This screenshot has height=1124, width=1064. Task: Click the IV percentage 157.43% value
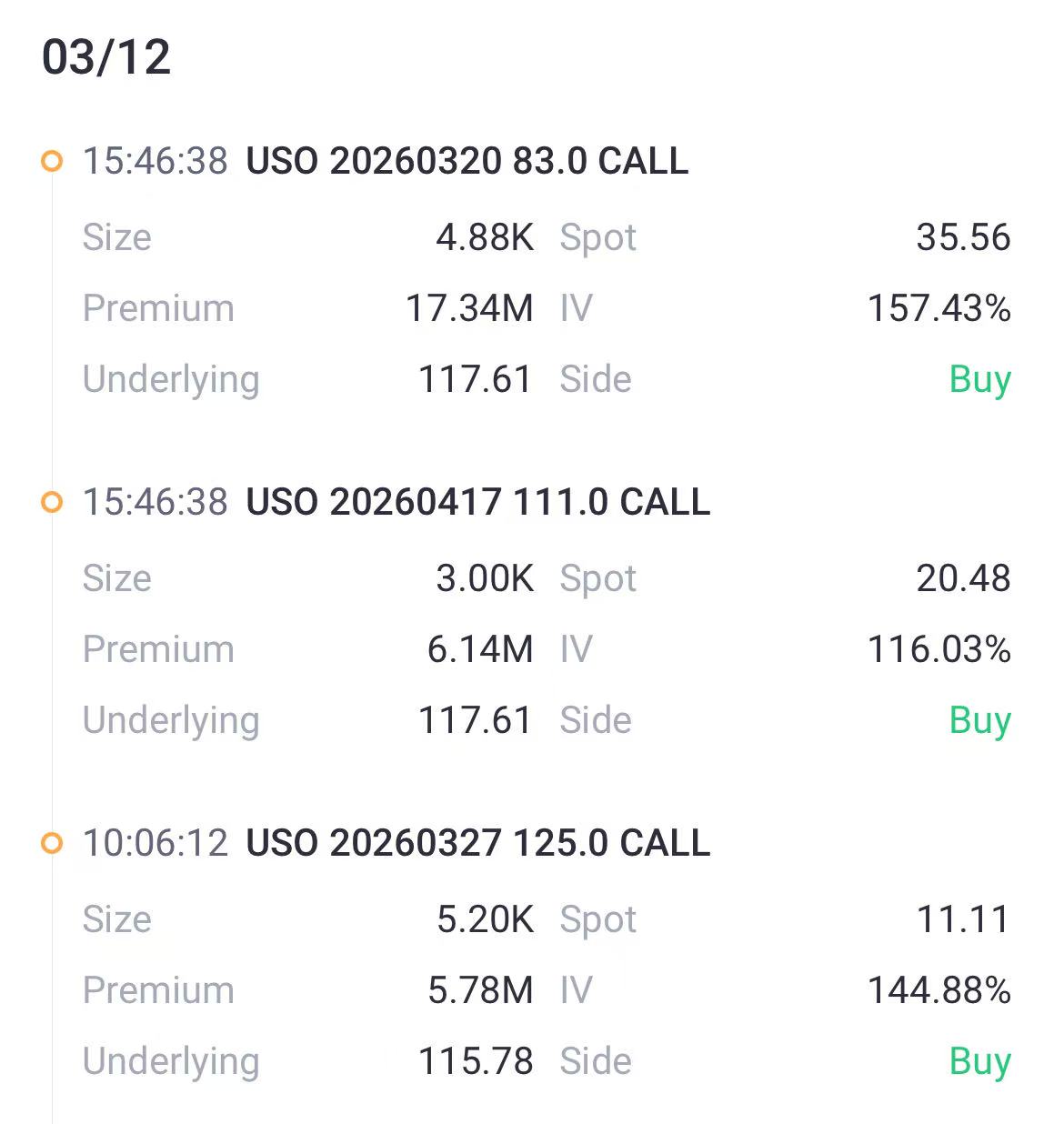tap(939, 308)
